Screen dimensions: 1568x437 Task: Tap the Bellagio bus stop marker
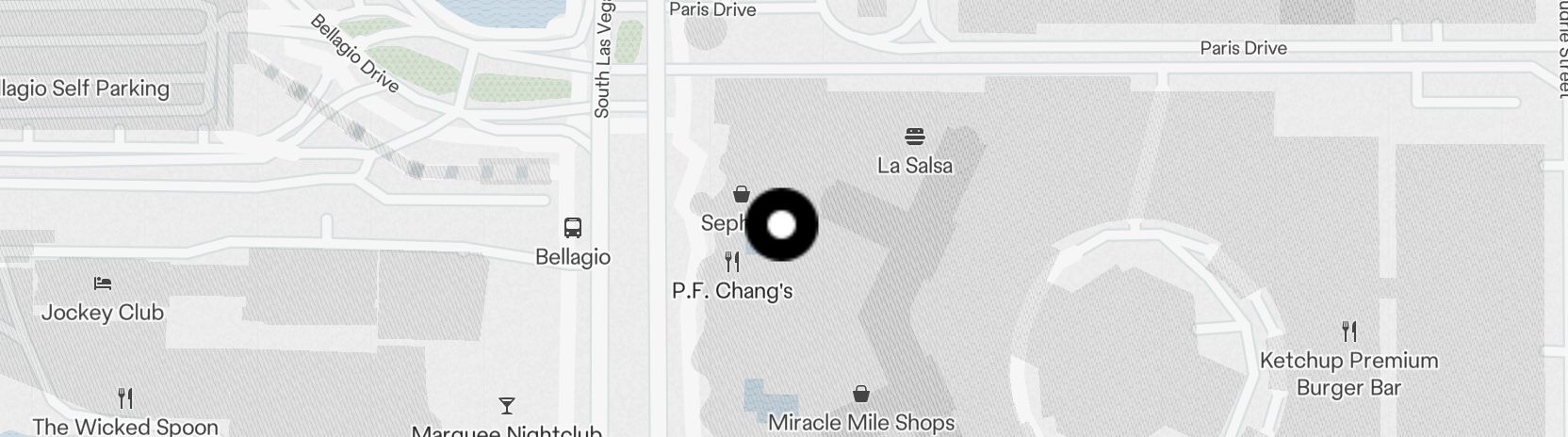click(x=572, y=228)
